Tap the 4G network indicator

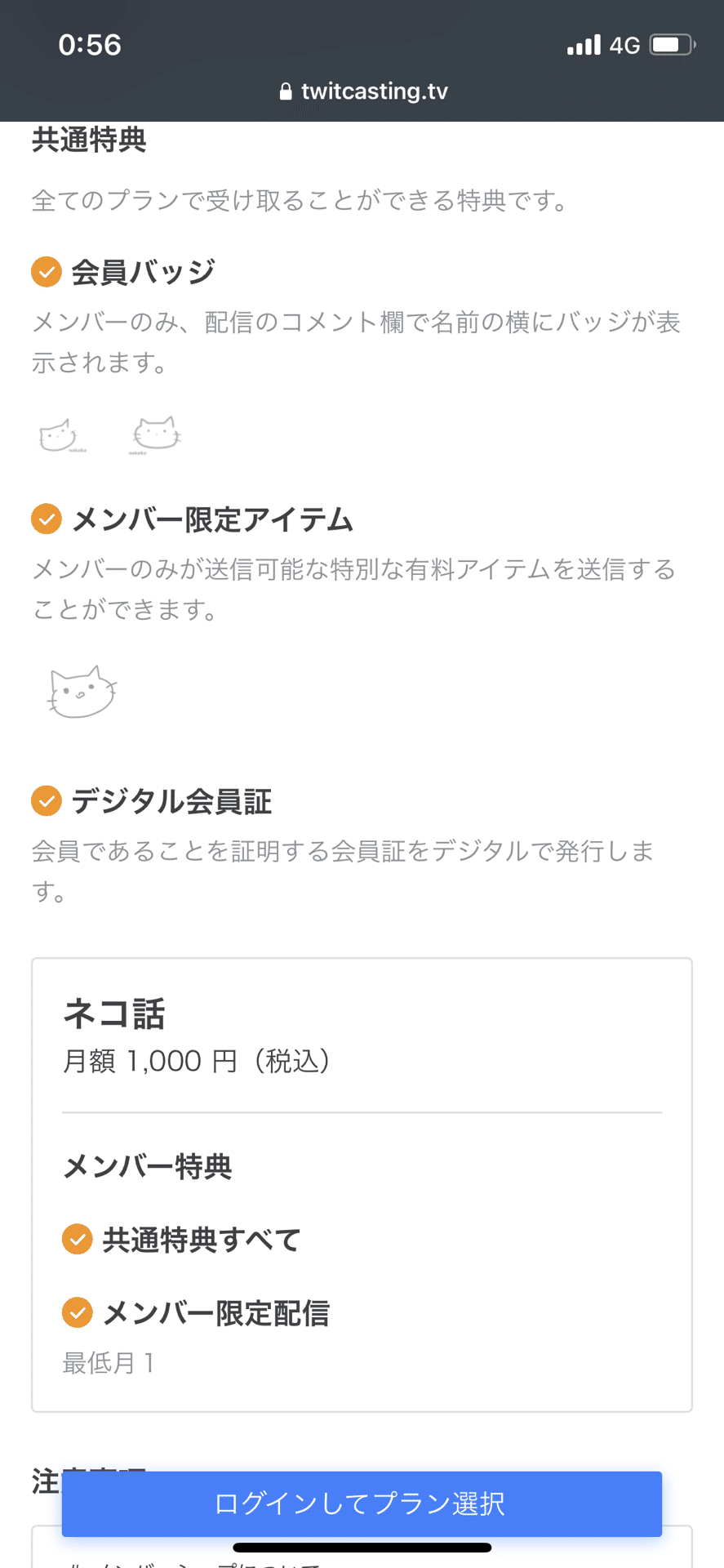point(626,45)
